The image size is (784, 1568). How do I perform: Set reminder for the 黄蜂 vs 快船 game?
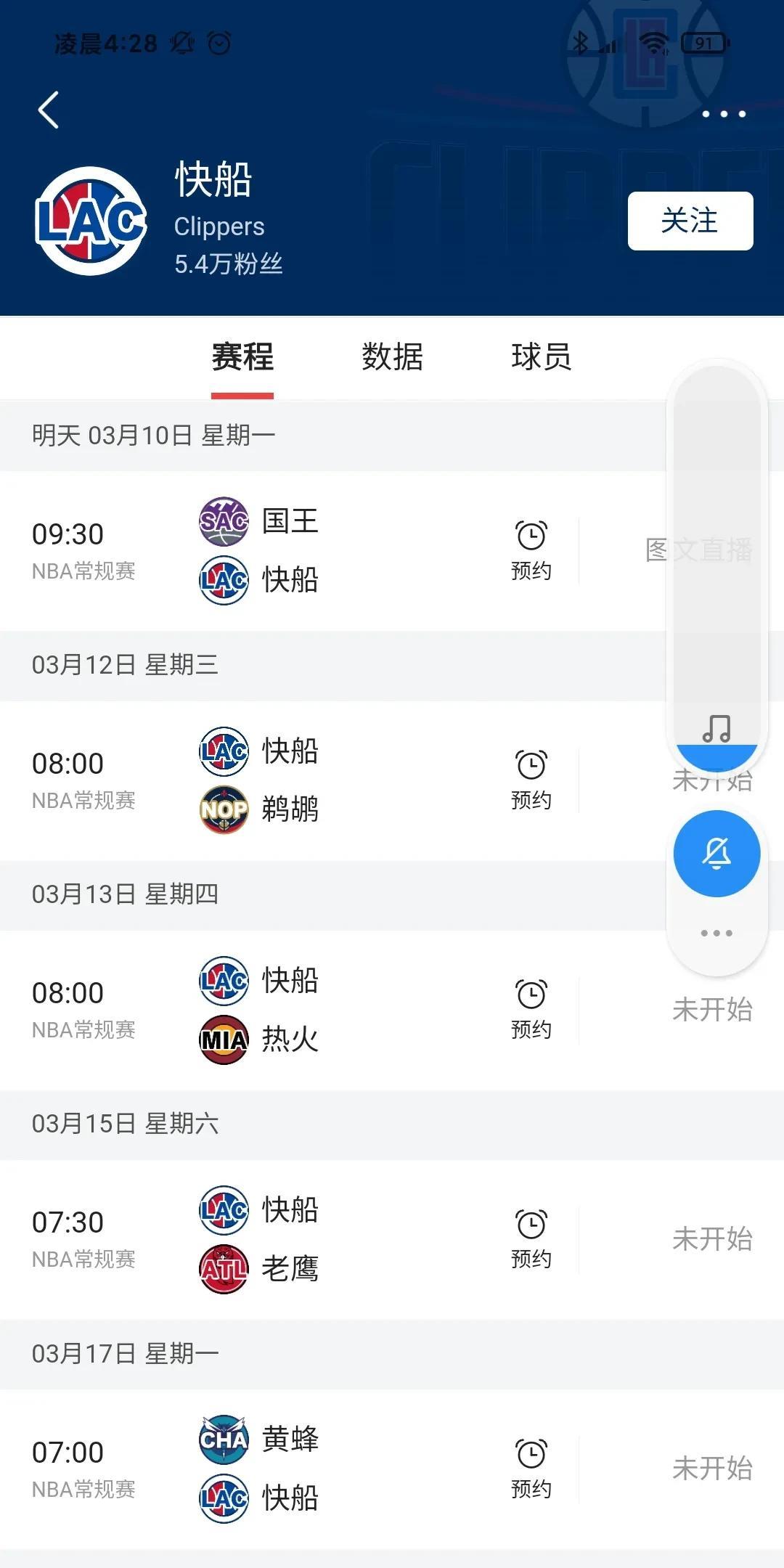pos(531,1468)
